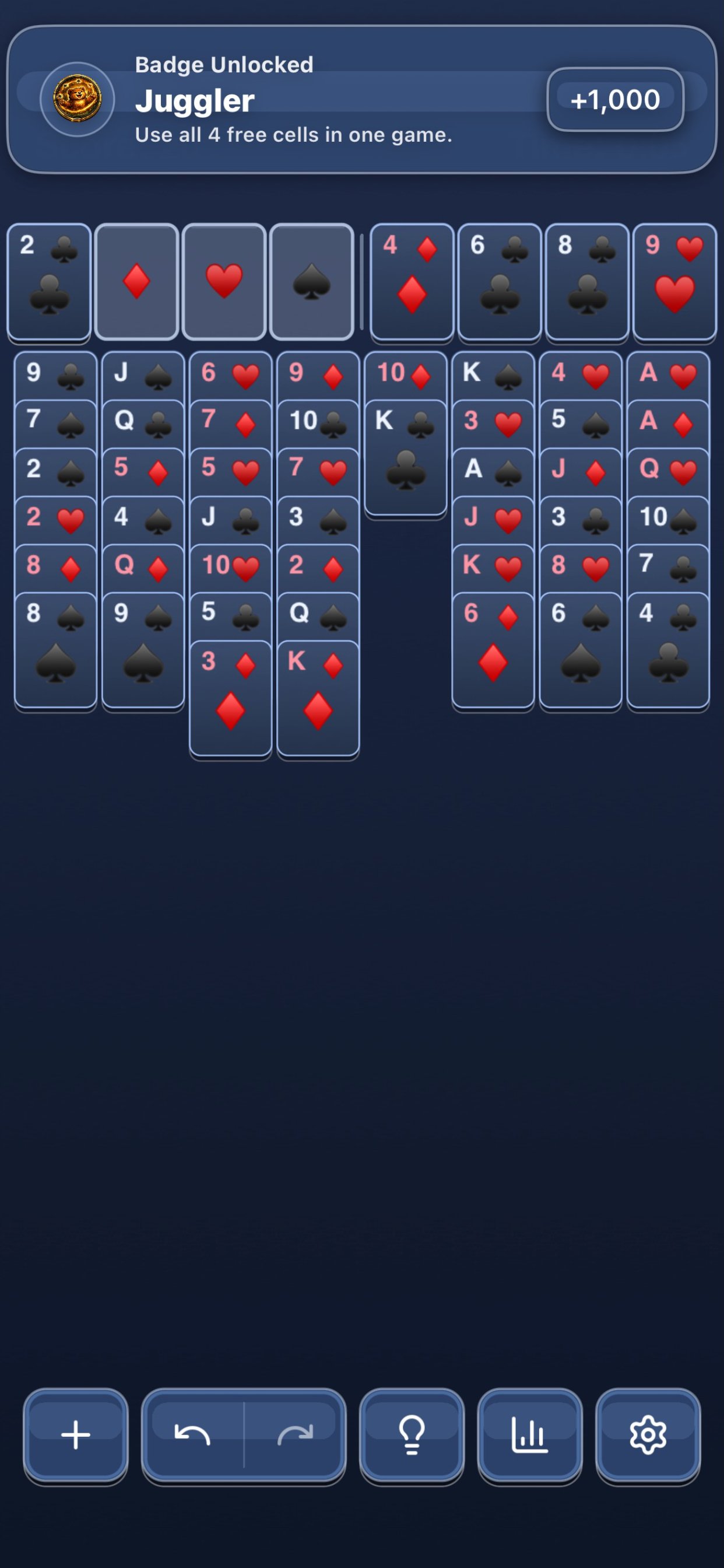Tap the 6 of spades card
The height and width of the screenshot is (1568, 724).
coord(581,649)
